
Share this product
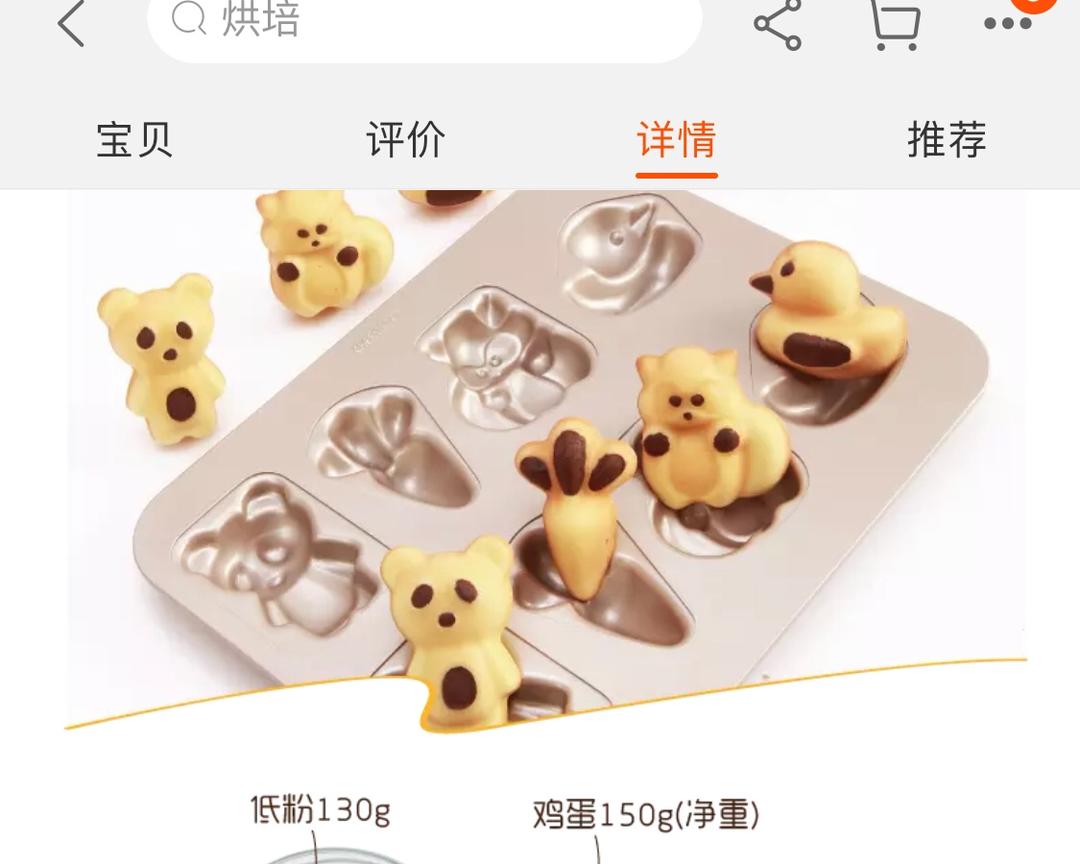point(778,24)
